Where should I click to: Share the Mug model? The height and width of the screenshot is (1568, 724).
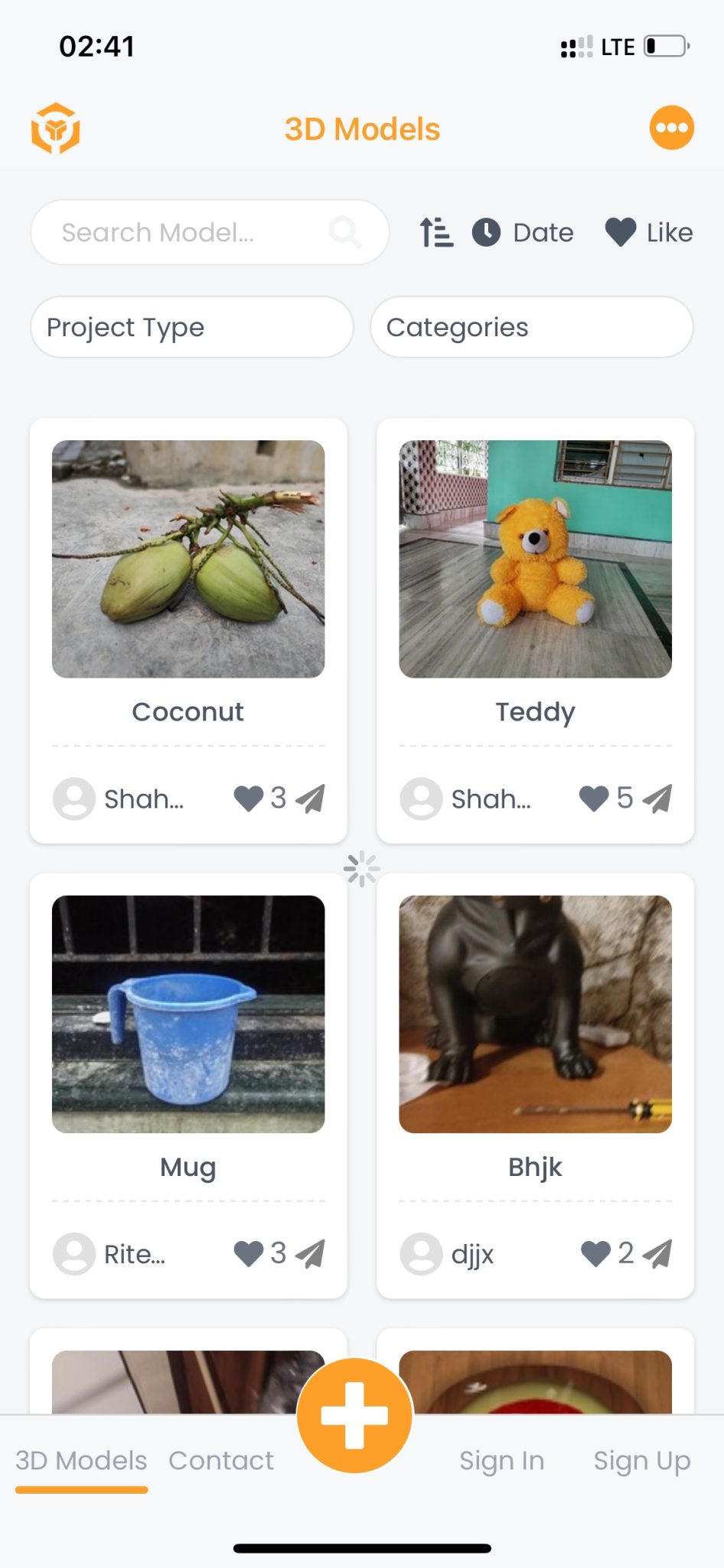pyautogui.click(x=311, y=1254)
